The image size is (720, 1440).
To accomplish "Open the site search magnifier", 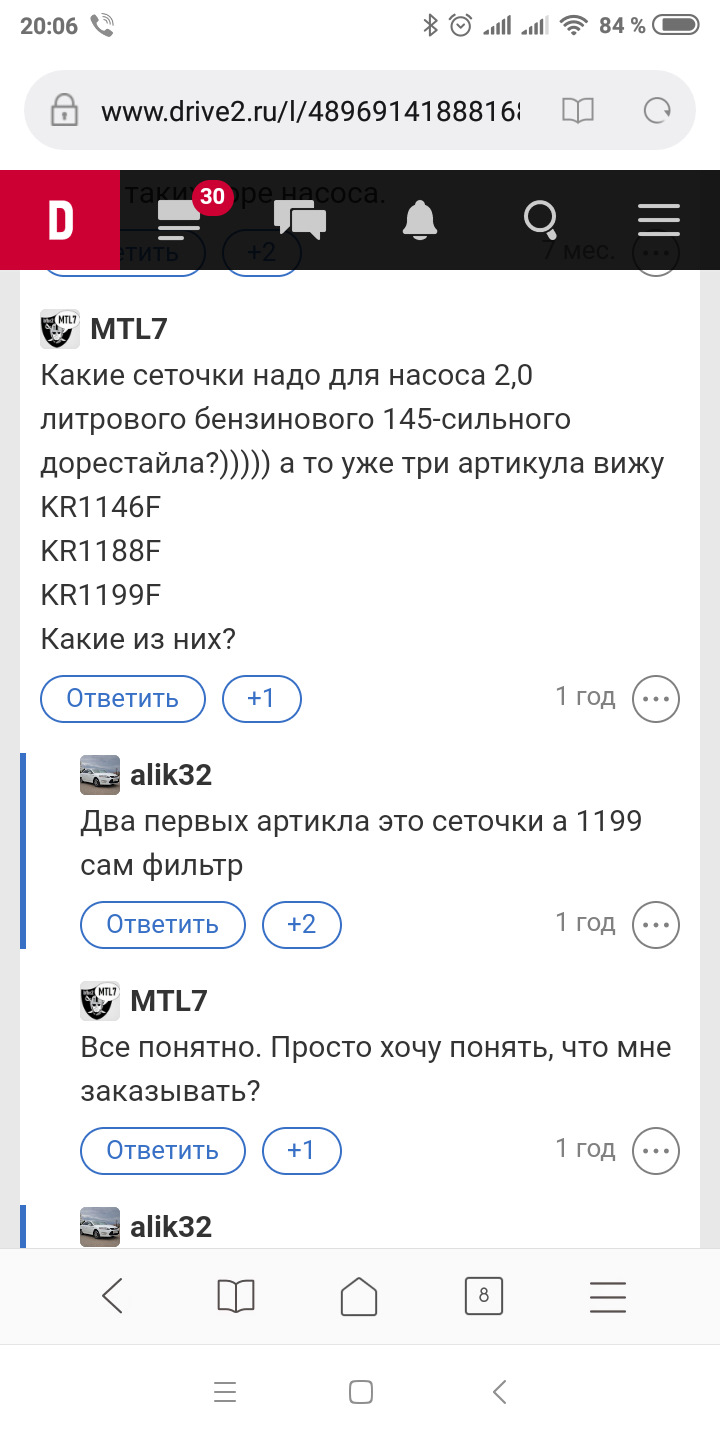I will click(541, 219).
